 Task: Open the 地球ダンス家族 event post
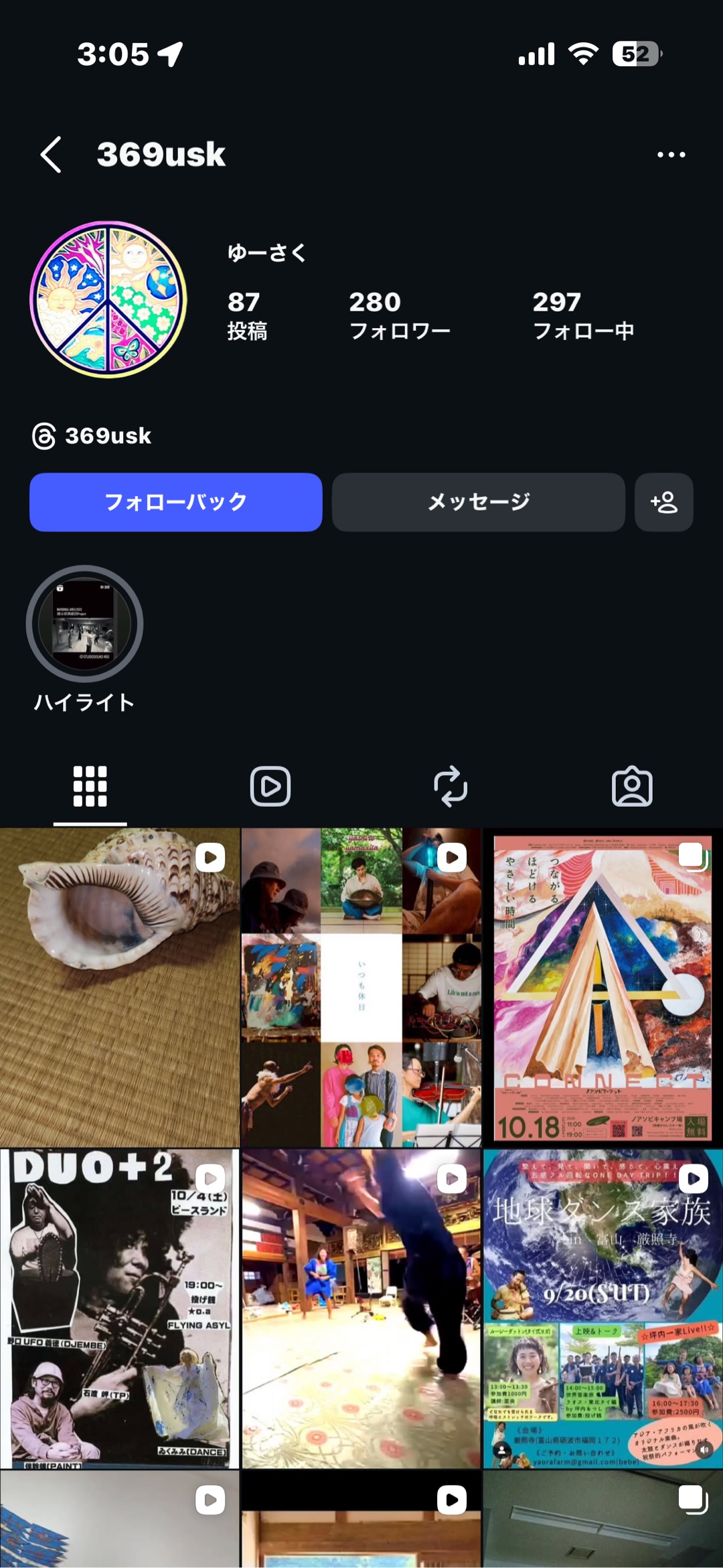pyautogui.click(x=602, y=1309)
